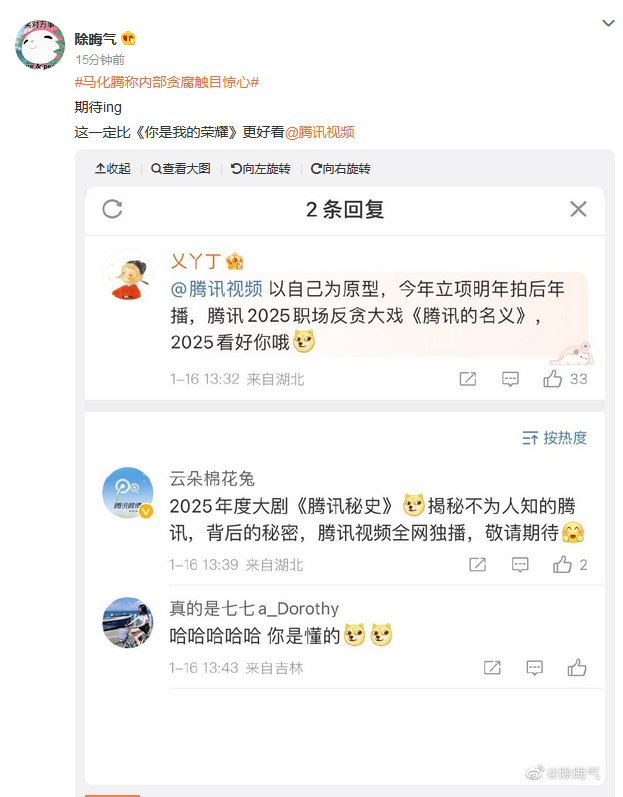This screenshot has height=797, width=623.
Task: Collapse the image with 收起
Action: tap(112, 169)
